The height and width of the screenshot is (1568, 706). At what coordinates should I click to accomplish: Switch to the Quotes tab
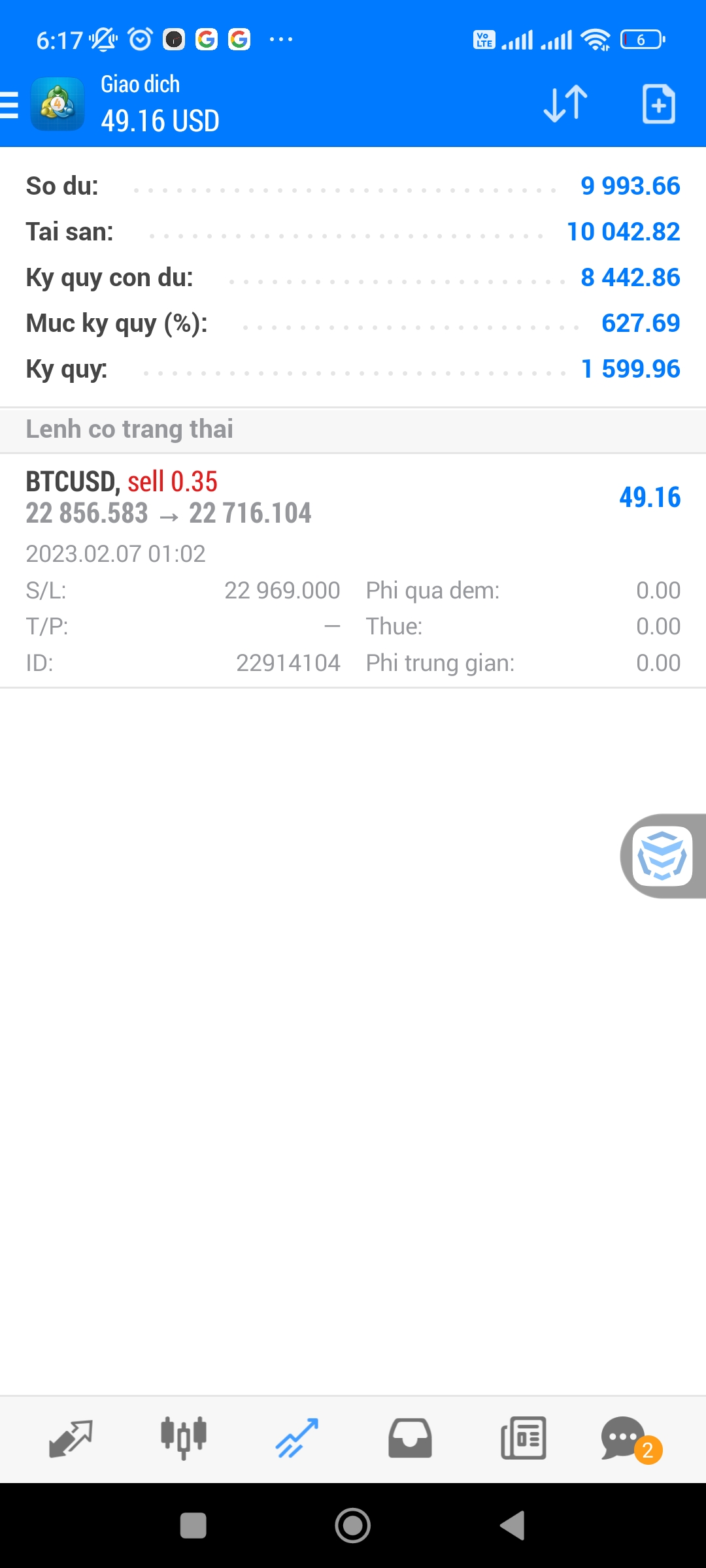71,1439
